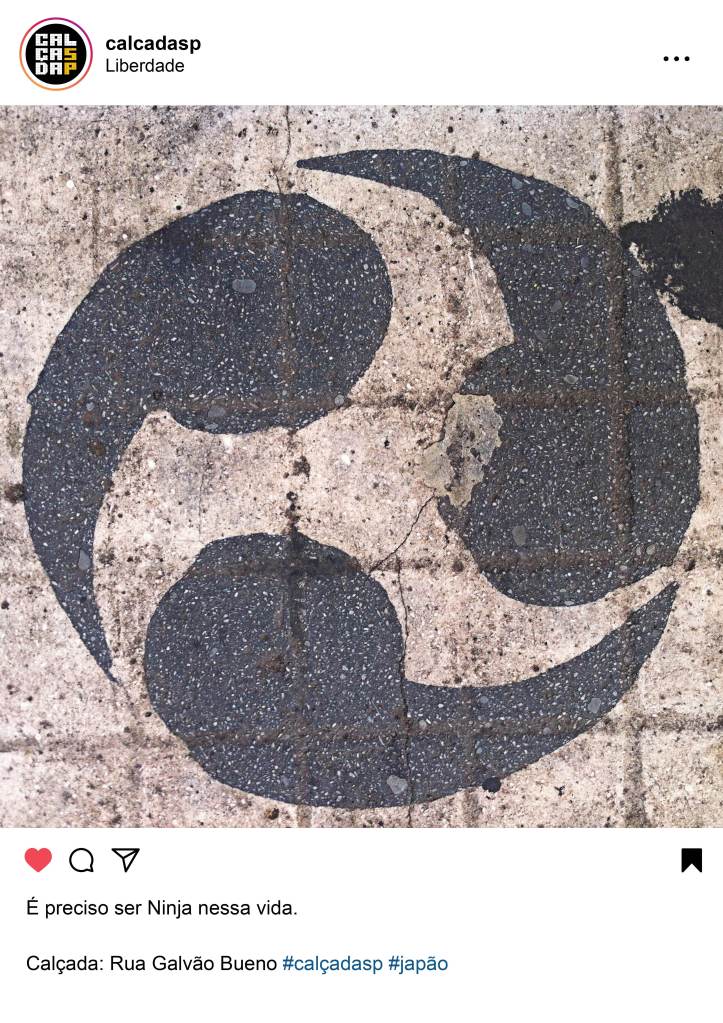The height and width of the screenshot is (1023, 723).
Task: Open the Liberdade location tag
Action: (145, 66)
